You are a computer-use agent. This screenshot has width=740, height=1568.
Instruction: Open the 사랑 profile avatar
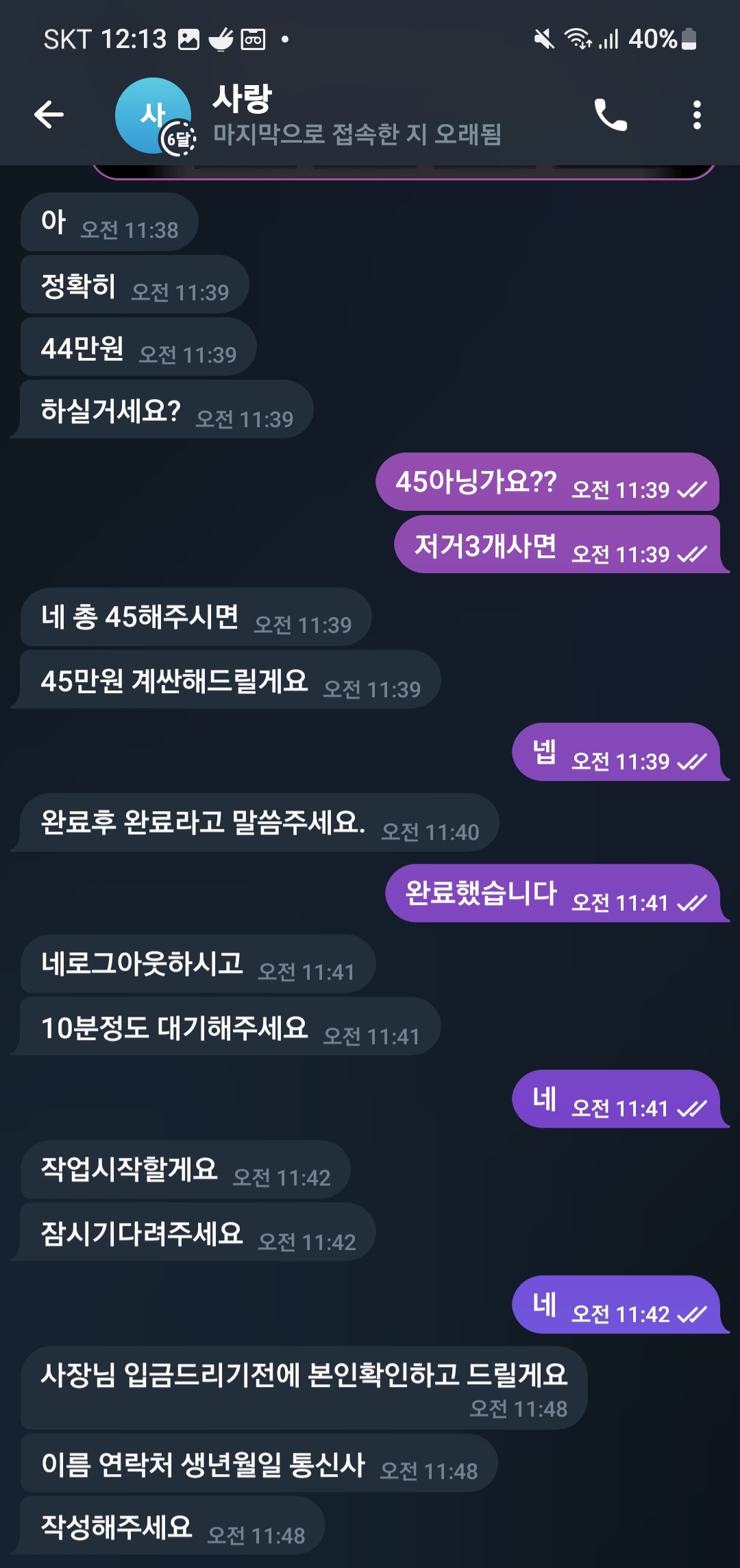153,115
